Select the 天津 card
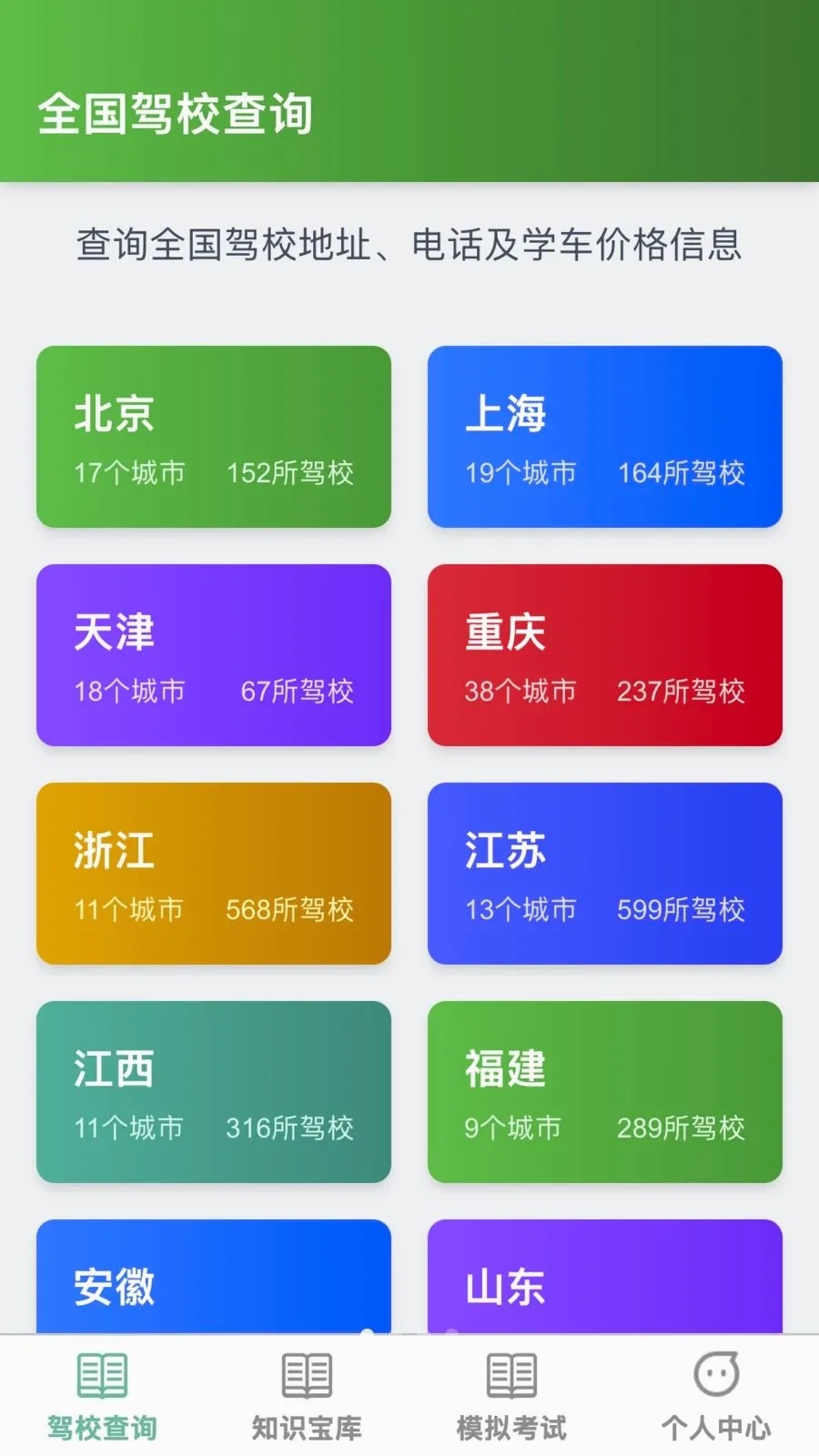This screenshot has height=1456, width=819. tap(214, 655)
